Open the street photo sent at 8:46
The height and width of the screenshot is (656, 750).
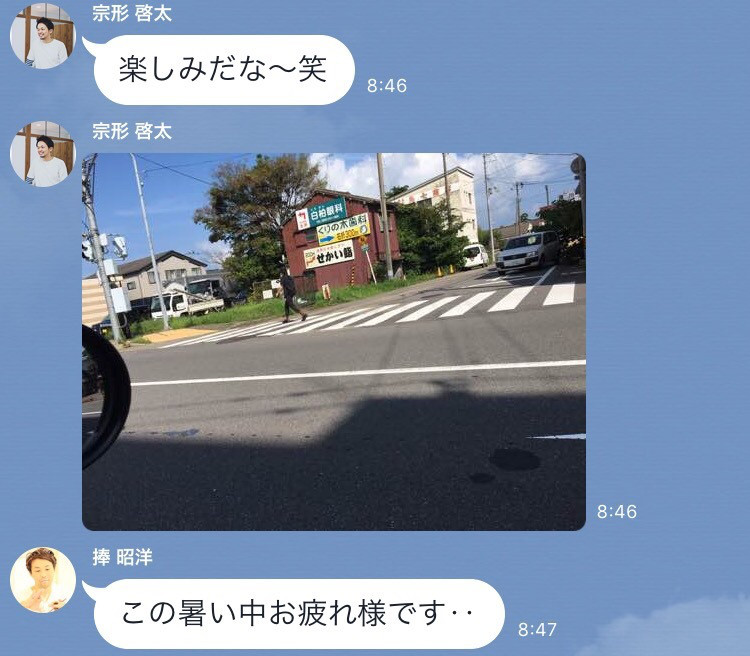click(x=333, y=341)
